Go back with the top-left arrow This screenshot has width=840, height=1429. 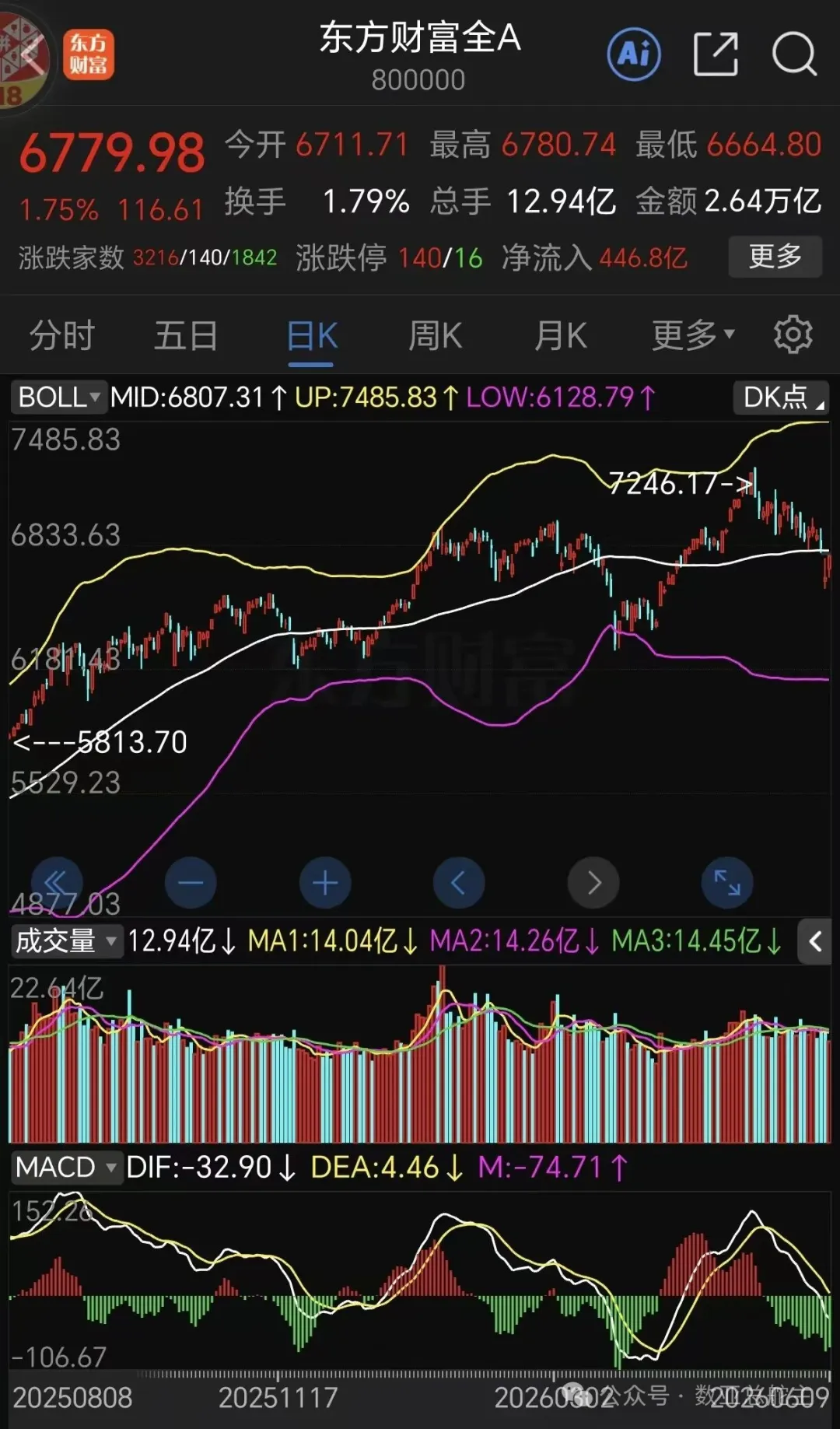click(33, 55)
